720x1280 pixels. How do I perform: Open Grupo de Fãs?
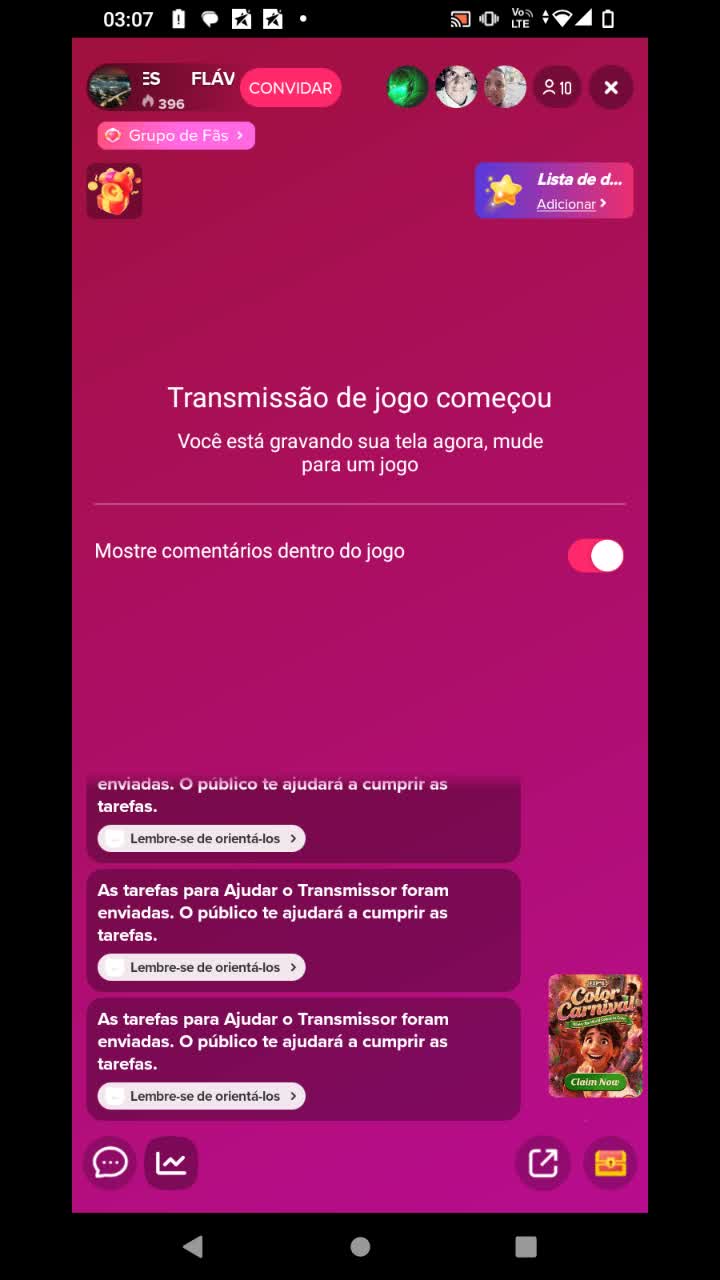point(176,135)
